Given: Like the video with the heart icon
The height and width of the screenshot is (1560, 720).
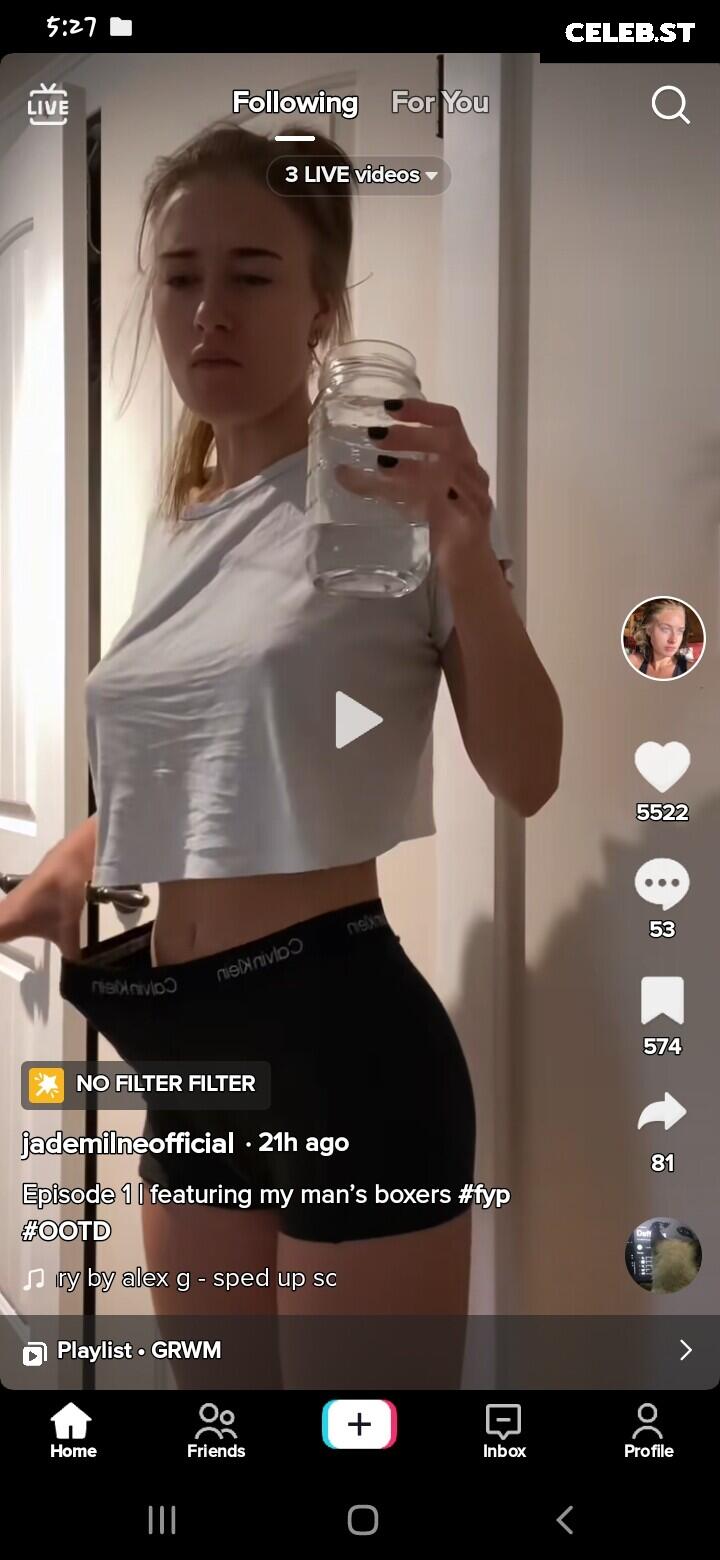Looking at the screenshot, I should tap(662, 767).
